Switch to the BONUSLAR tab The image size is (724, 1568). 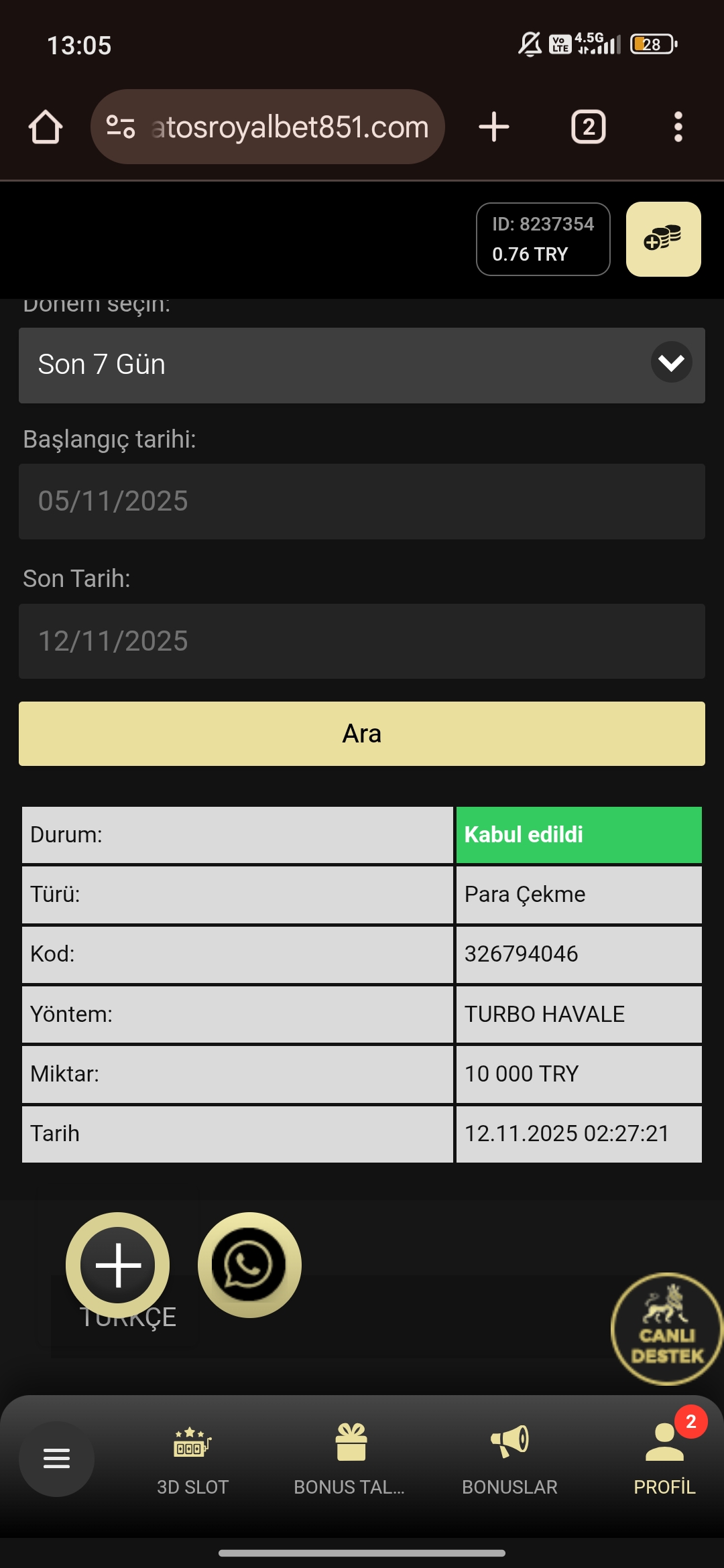click(509, 1461)
